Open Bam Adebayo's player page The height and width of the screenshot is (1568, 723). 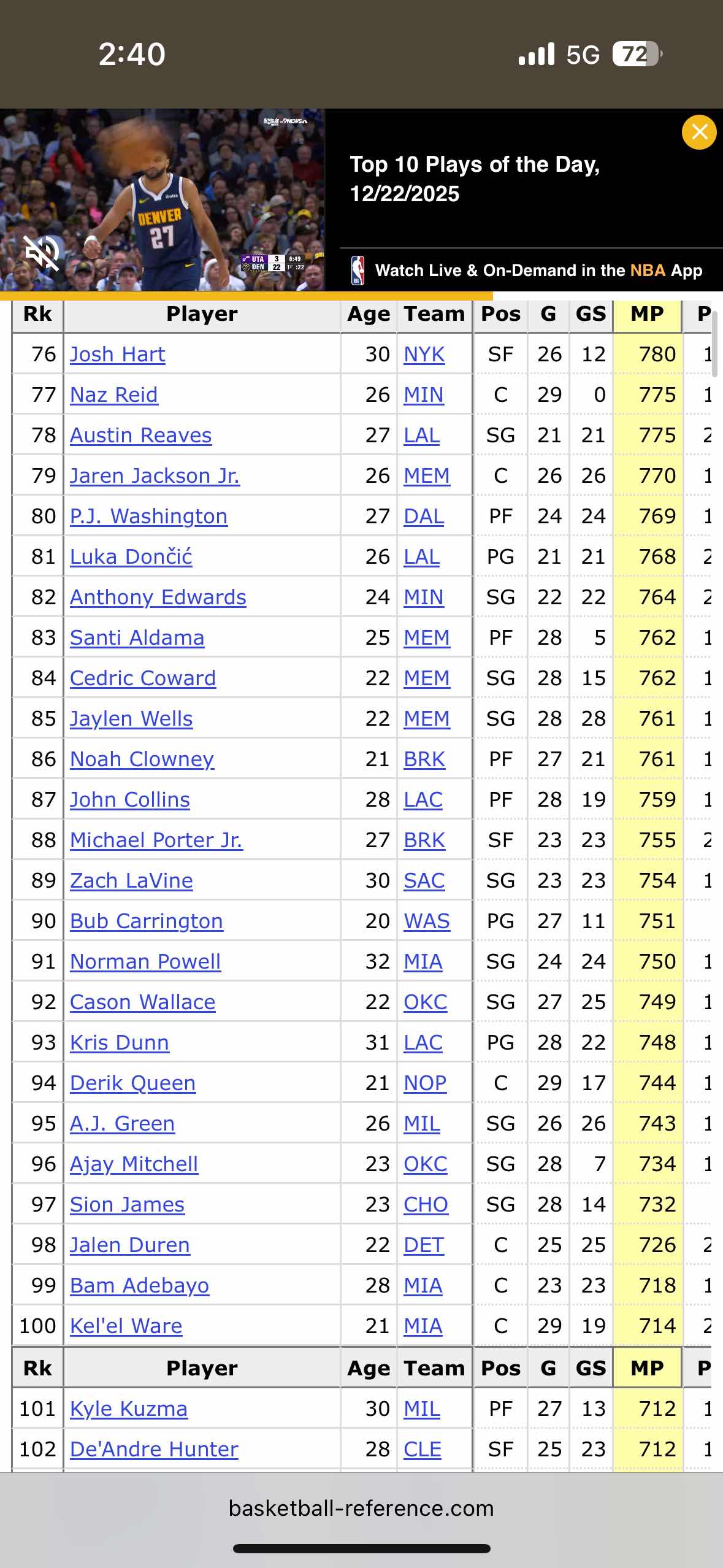[139, 1286]
